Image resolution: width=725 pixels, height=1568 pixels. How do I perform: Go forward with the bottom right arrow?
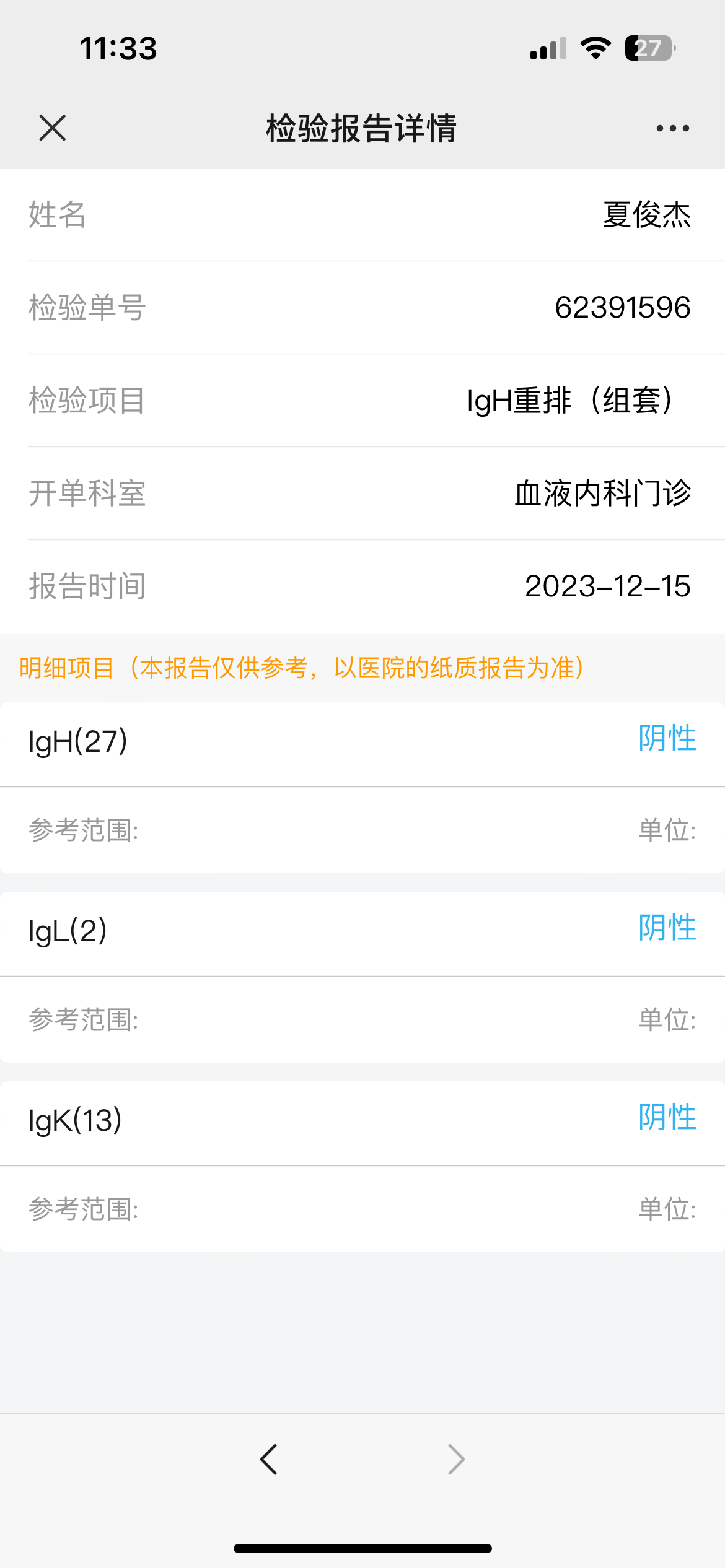pos(456,1460)
